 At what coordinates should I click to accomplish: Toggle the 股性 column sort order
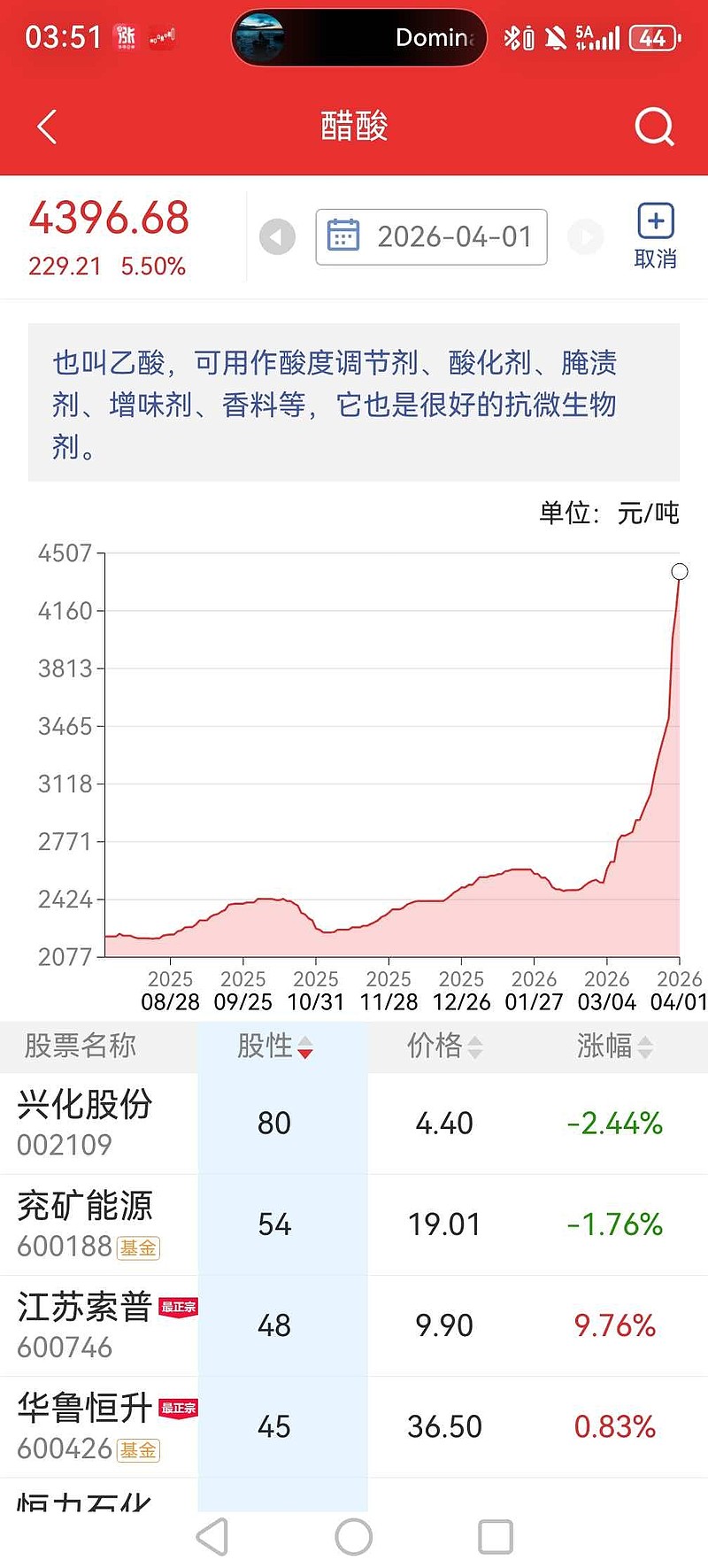click(x=273, y=1047)
